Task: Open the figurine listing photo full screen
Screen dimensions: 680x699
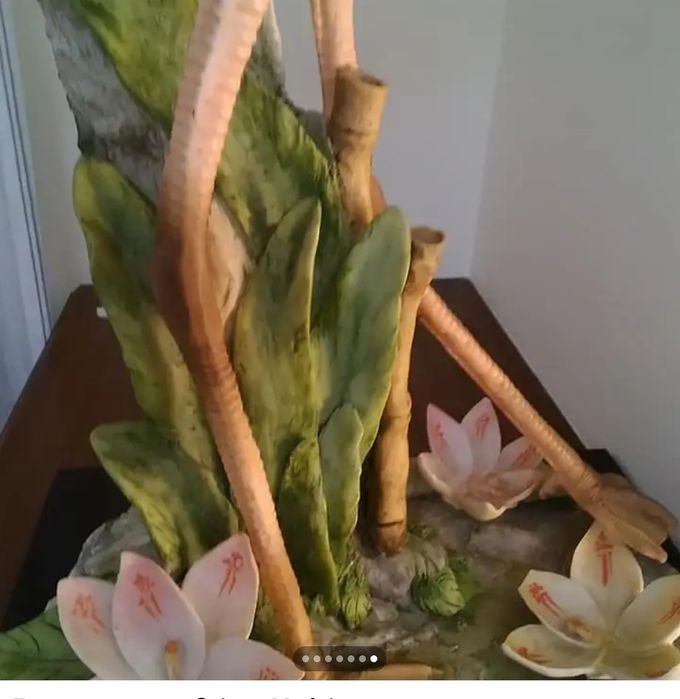Action: coord(340,330)
